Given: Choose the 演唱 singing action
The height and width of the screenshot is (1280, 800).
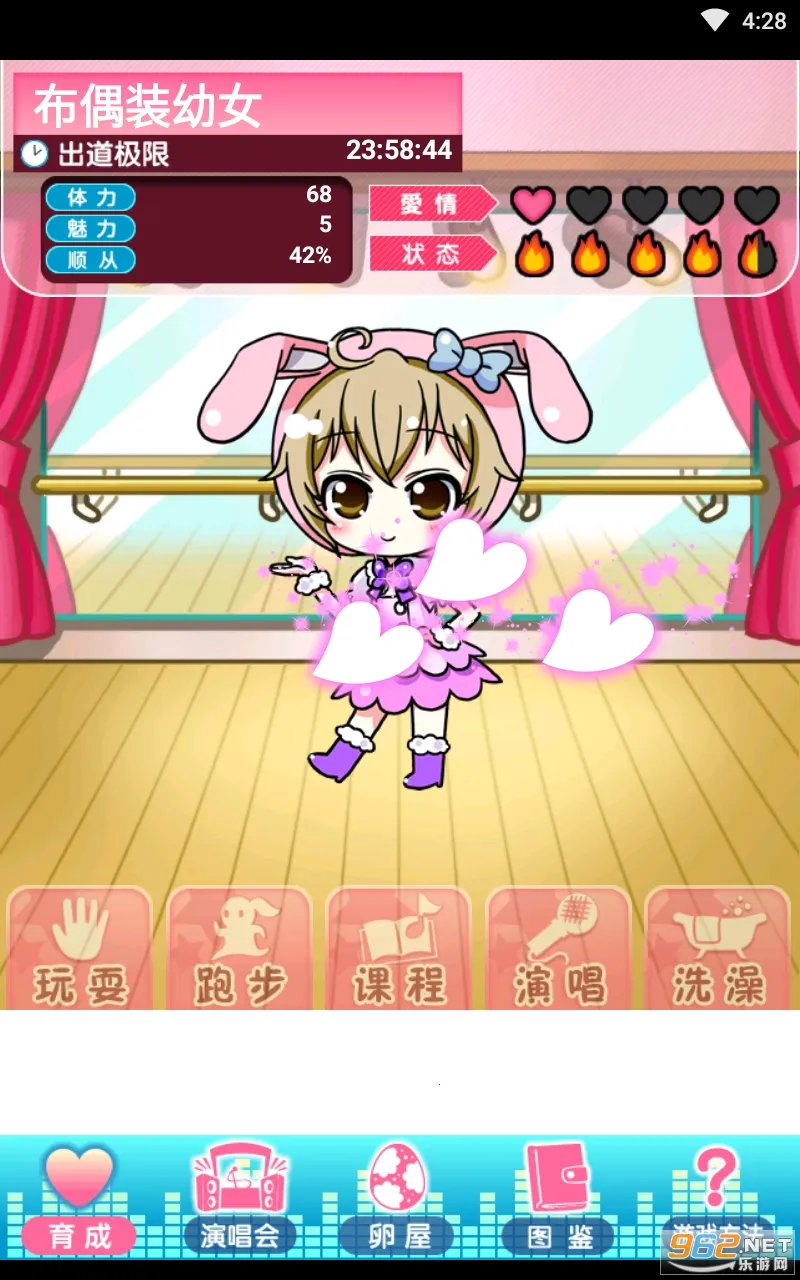Looking at the screenshot, I should click(558, 948).
